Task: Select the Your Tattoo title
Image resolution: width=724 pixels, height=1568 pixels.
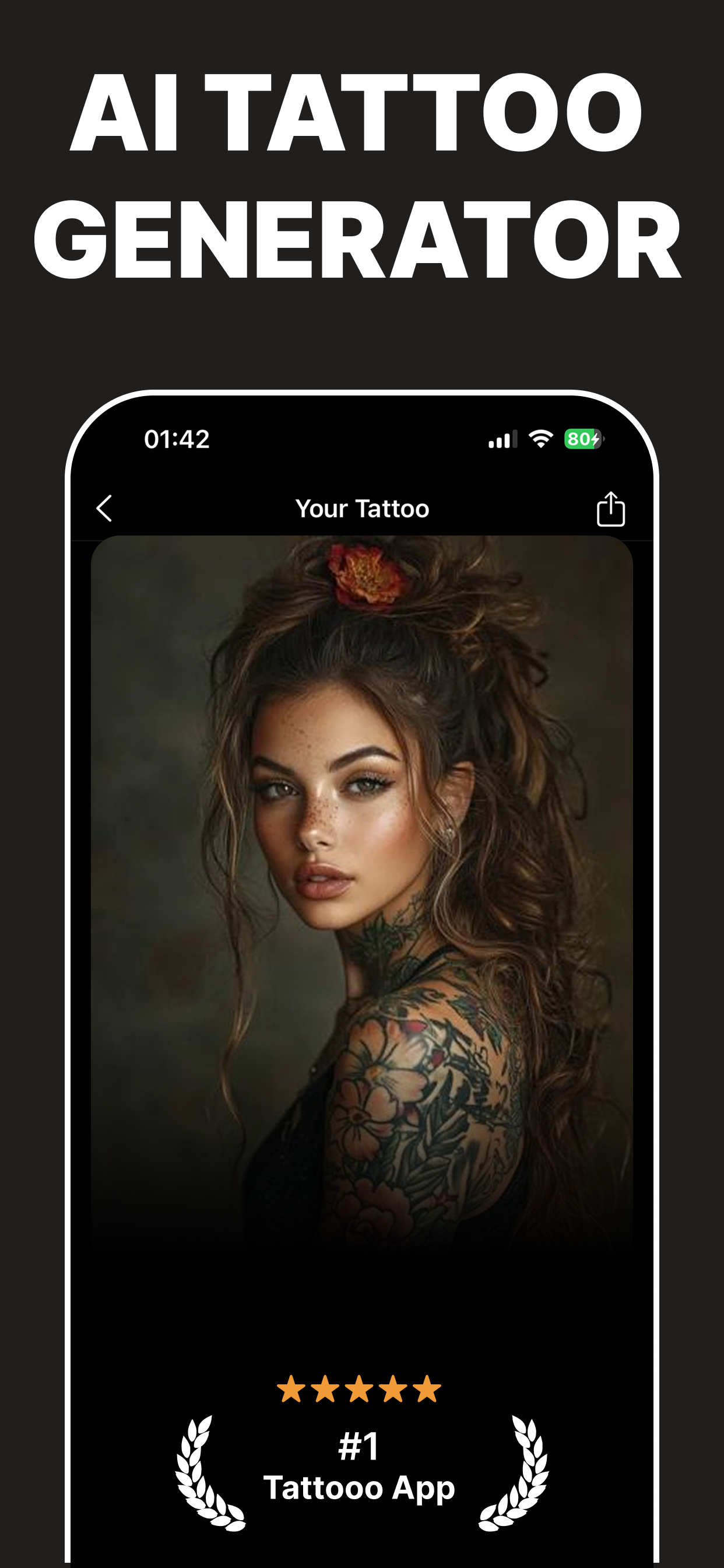Action: [361, 508]
